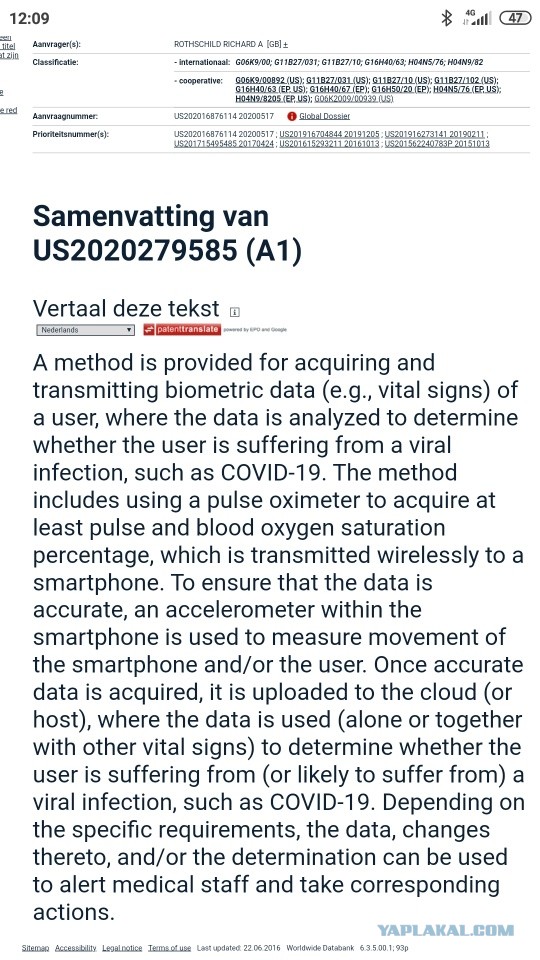This screenshot has height=960, width=540.
Task: Open priority number US201916704844 20191205
Action: click(x=331, y=134)
